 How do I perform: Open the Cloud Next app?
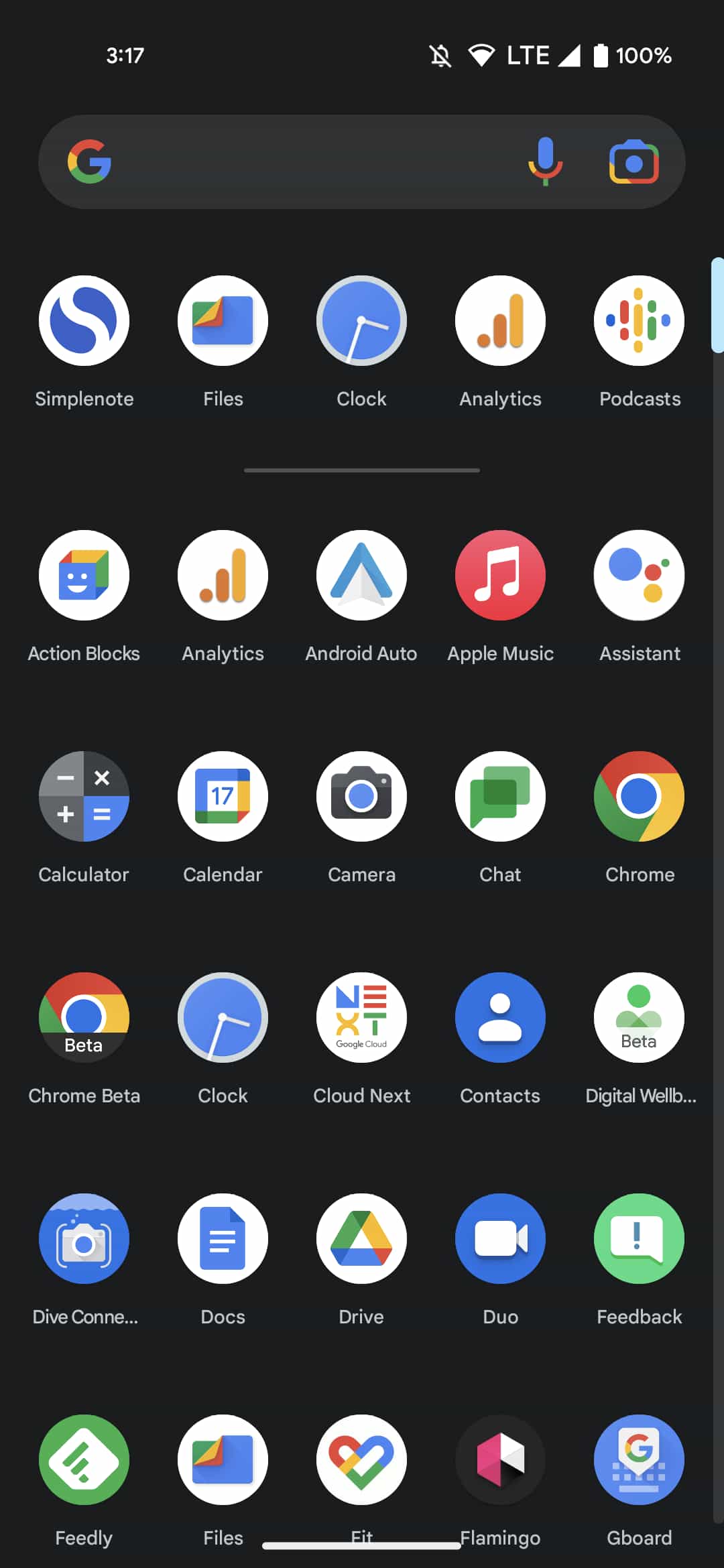point(361,1018)
